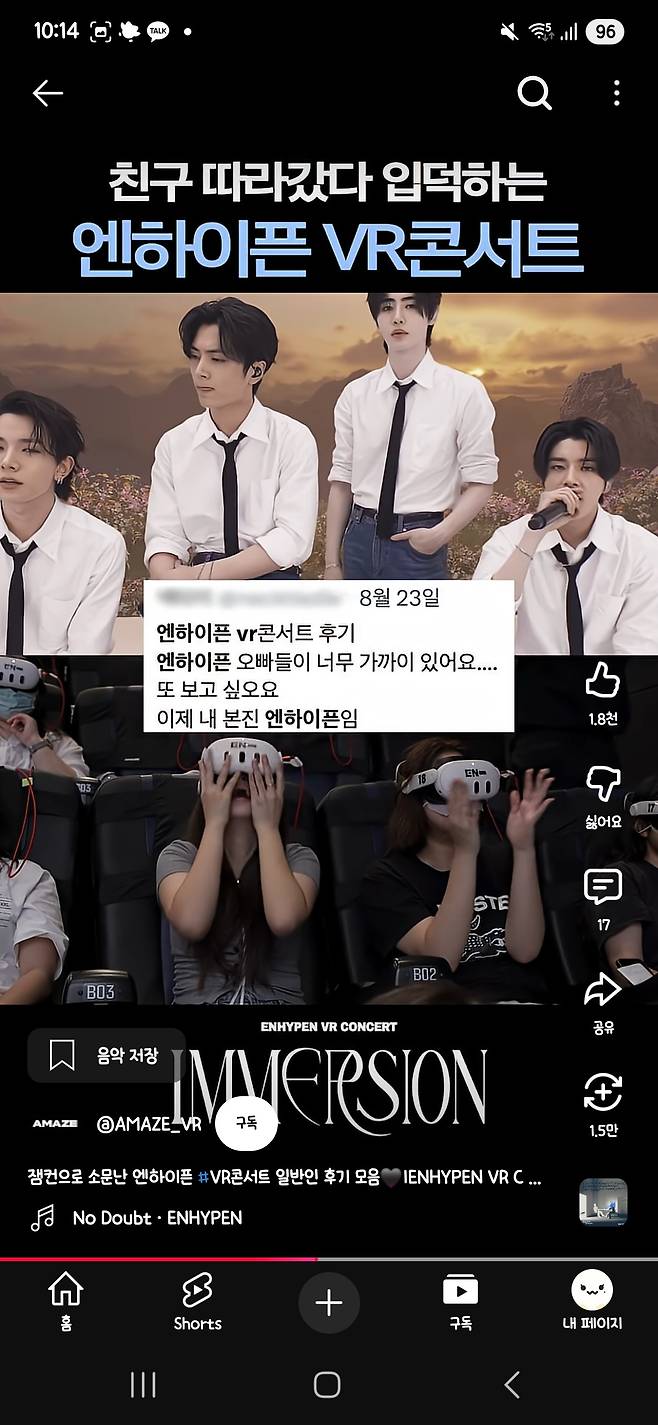Go back using the top arrow
The image size is (658, 1425).
pos(47,94)
